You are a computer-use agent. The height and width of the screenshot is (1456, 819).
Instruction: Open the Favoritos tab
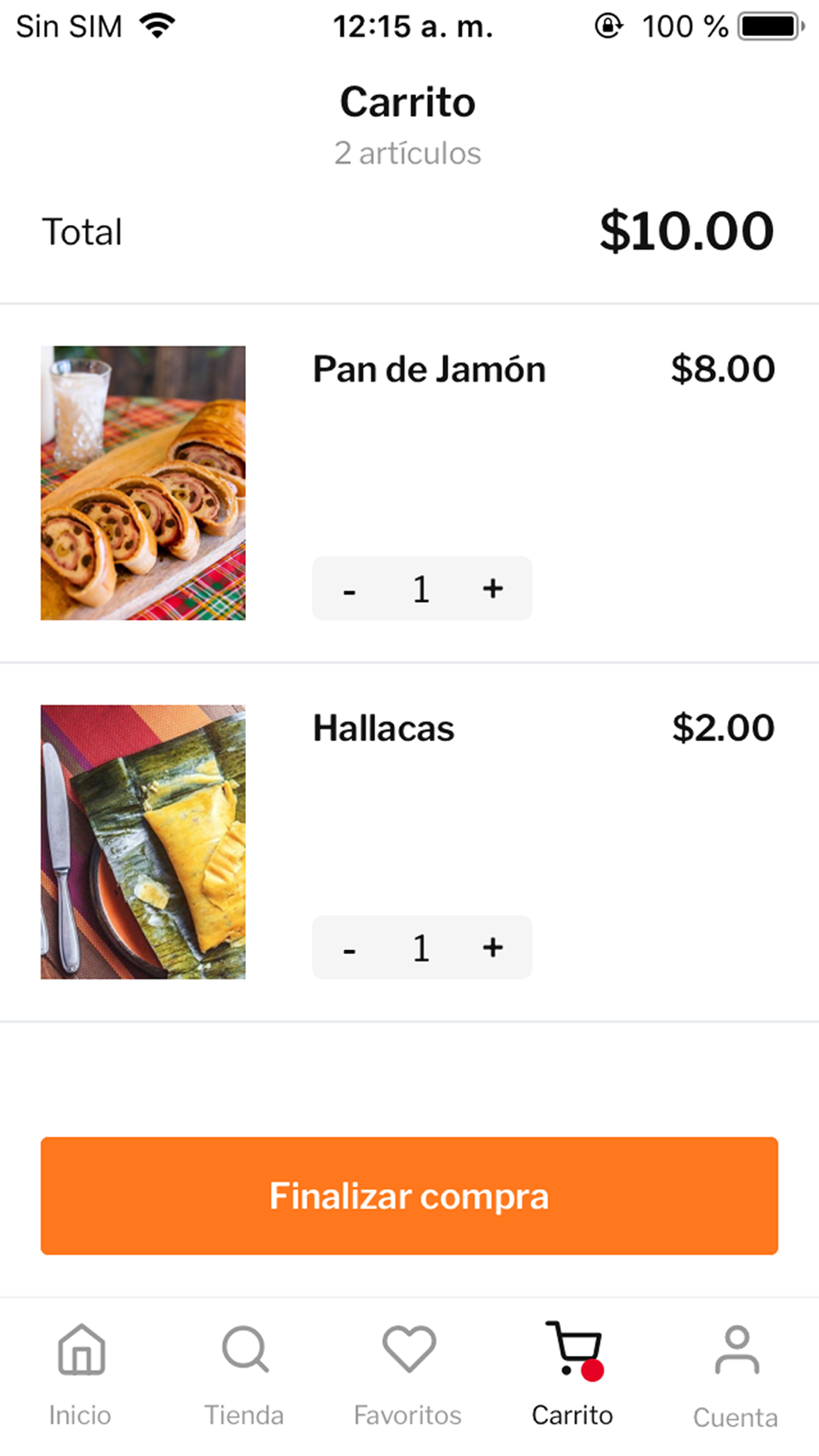pos(408,1374)
